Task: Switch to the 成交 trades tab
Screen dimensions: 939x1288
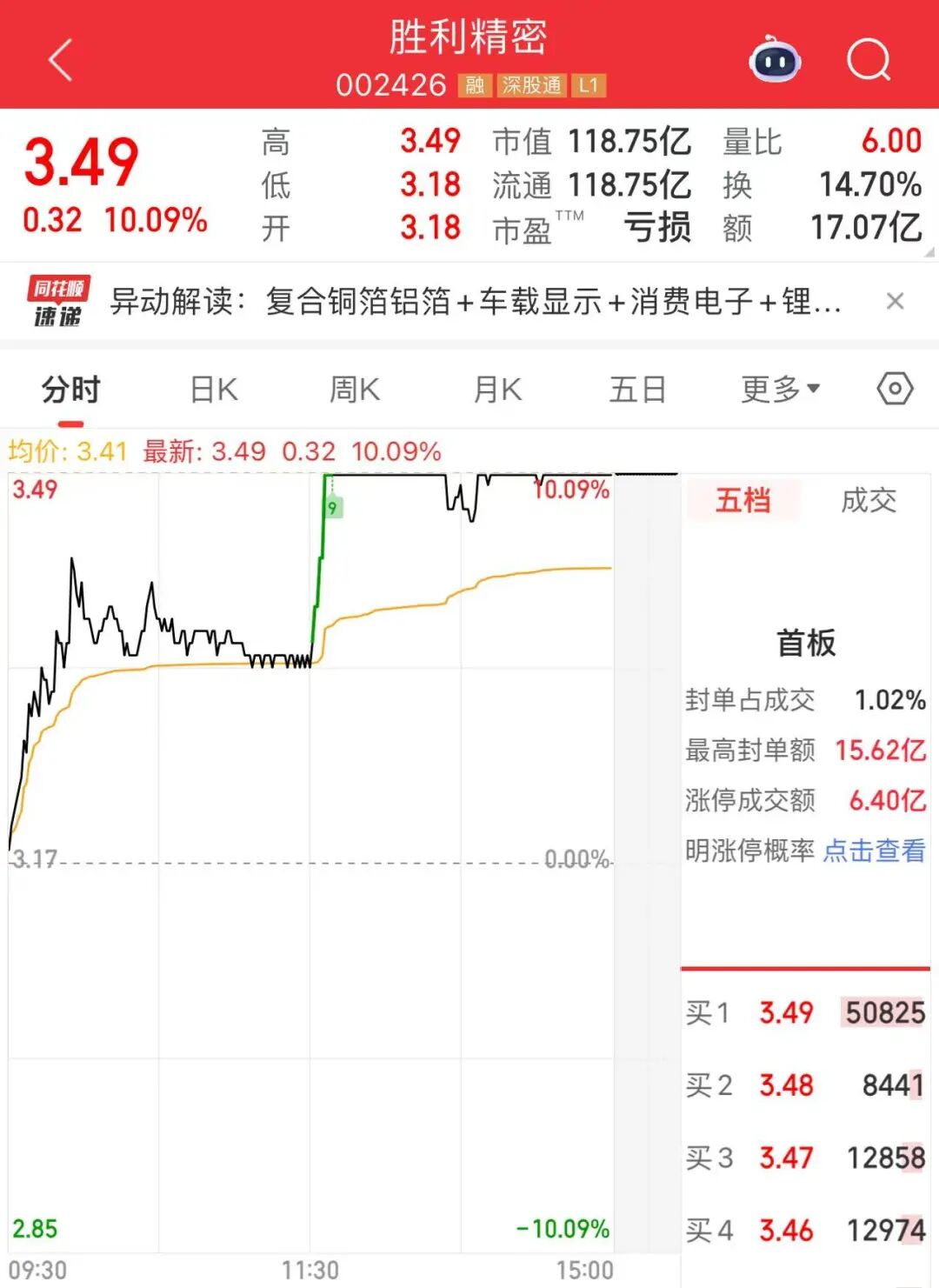Action: click(x=868, y=500)
